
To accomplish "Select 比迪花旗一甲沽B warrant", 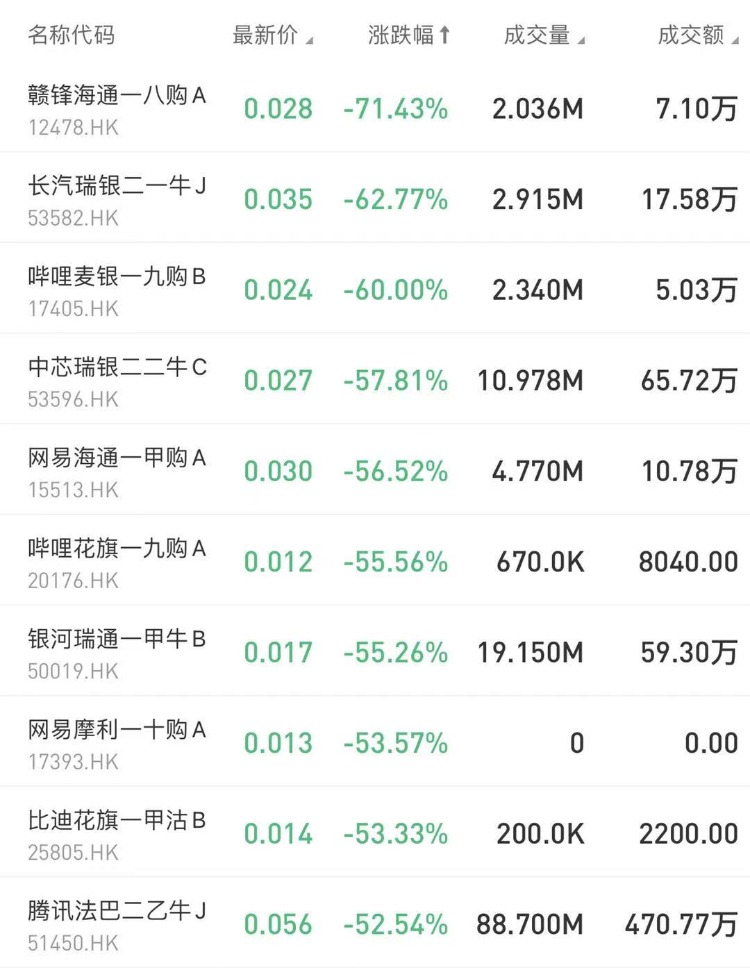I will click(x=117, y=833).
